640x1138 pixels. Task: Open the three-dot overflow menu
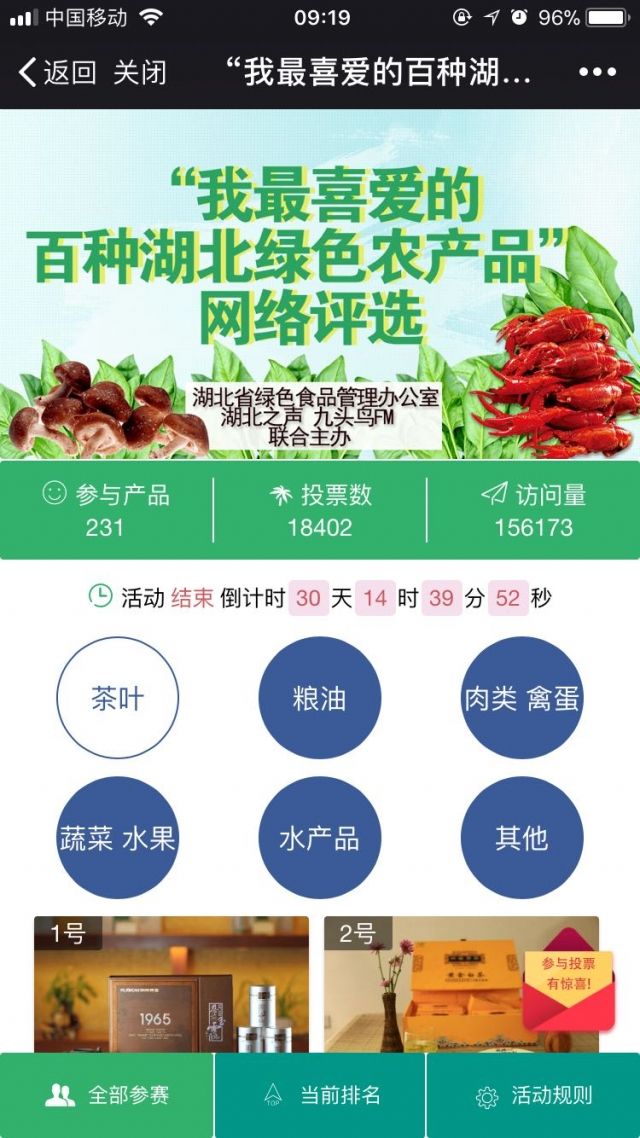pos(597,72)
